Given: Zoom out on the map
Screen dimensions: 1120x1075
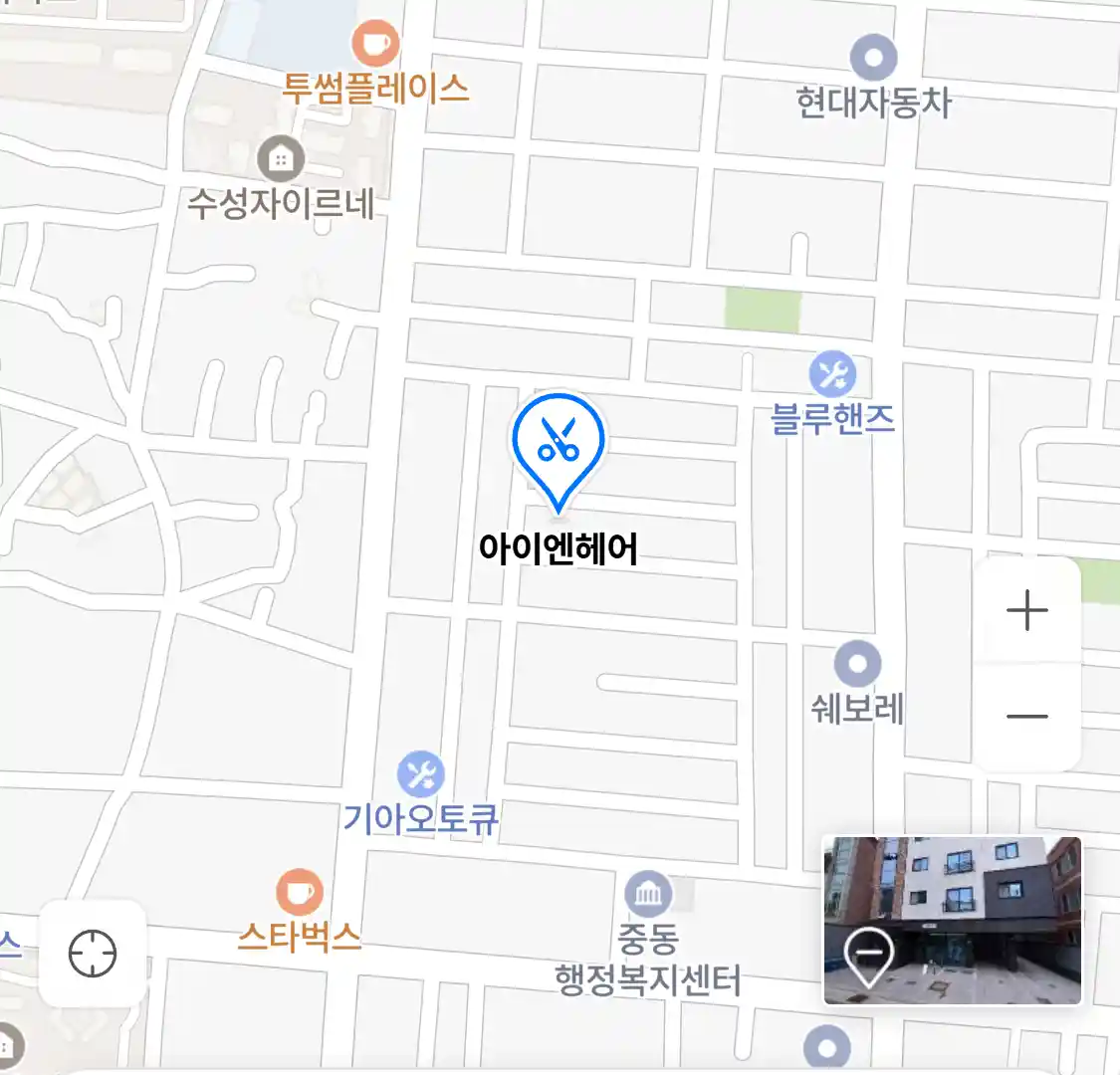Looking at the screenshot, I should [x=1027, y=716].
